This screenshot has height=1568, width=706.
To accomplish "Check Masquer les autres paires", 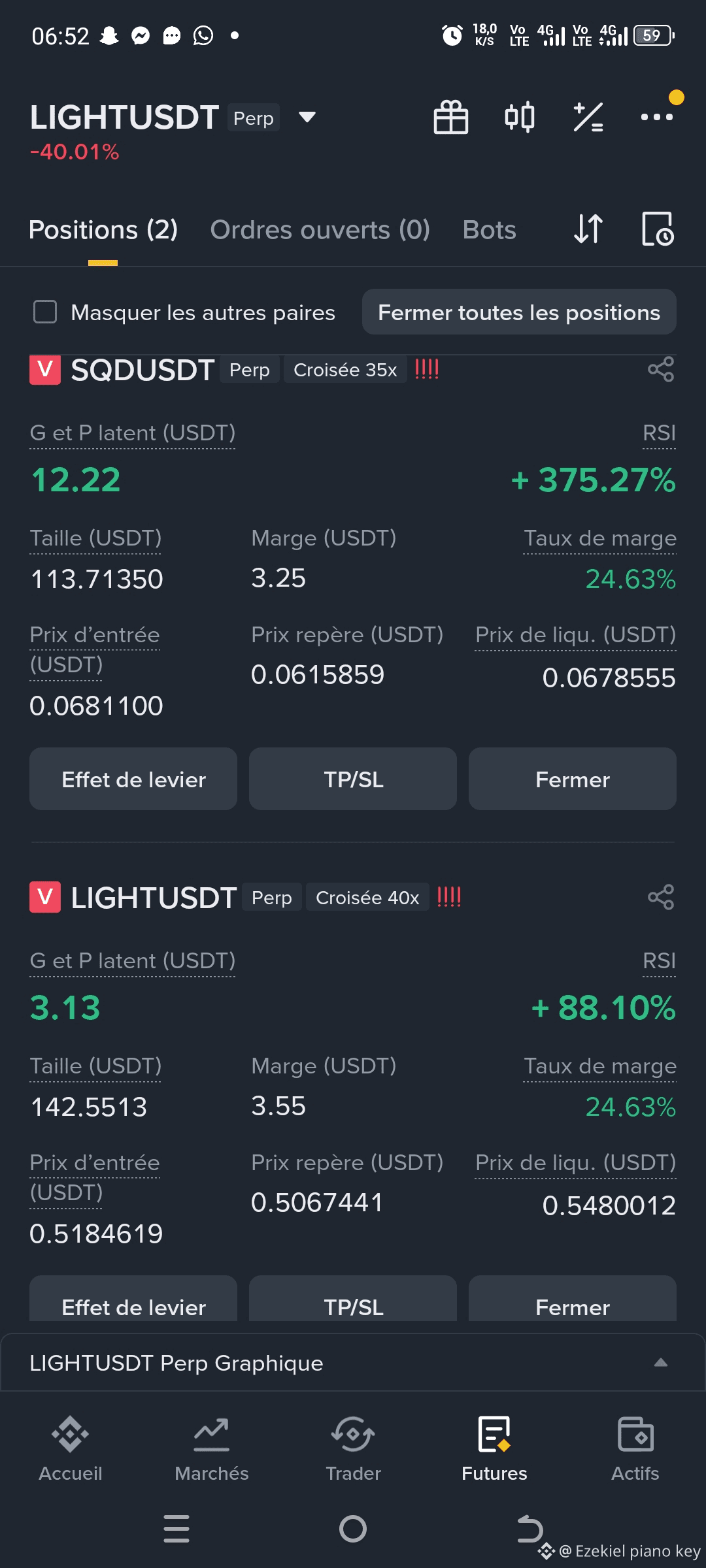I will click(x=45, y=312).
